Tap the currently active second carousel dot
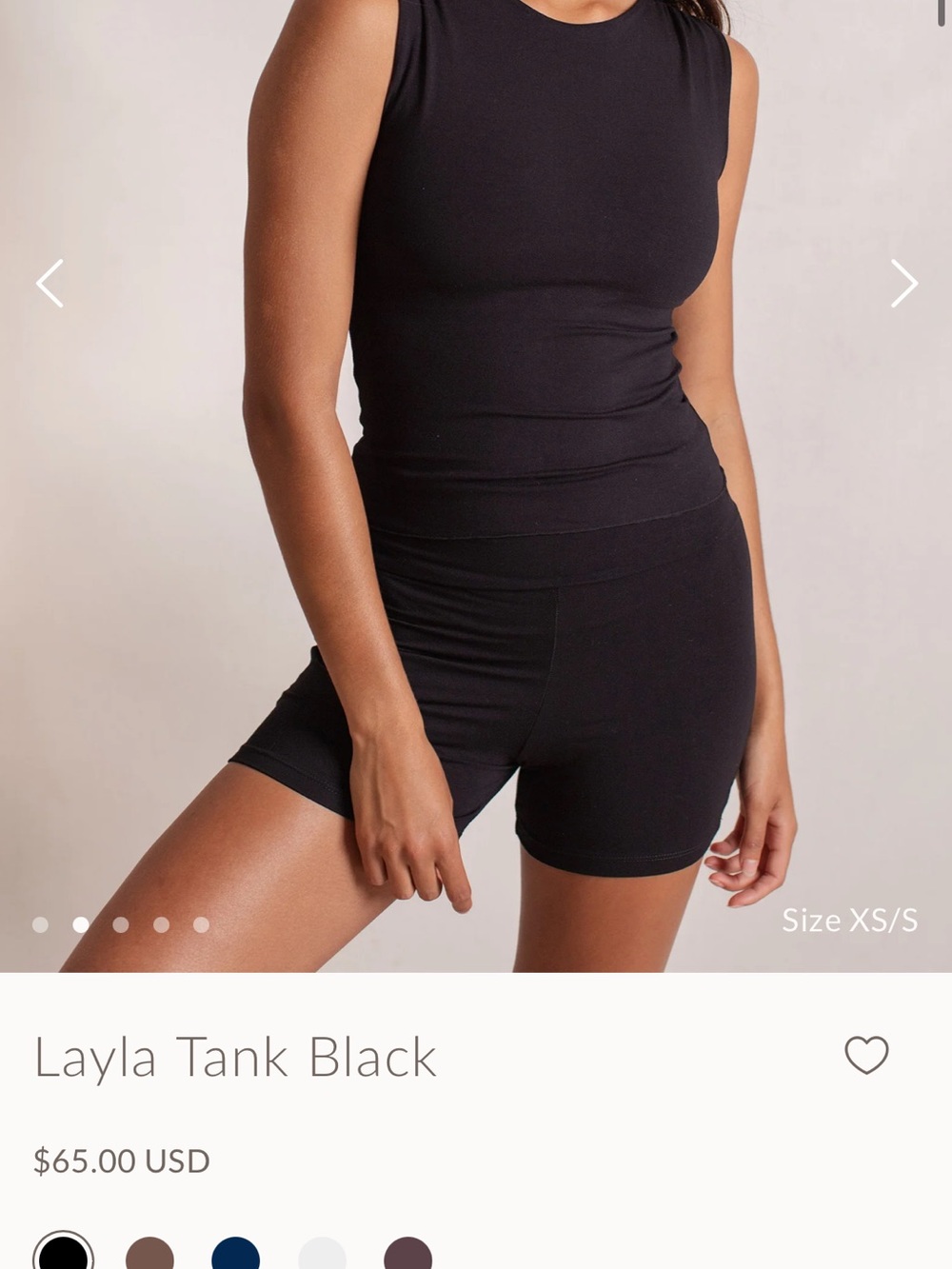Screen dimensions: 952x1269 point(80,922)
